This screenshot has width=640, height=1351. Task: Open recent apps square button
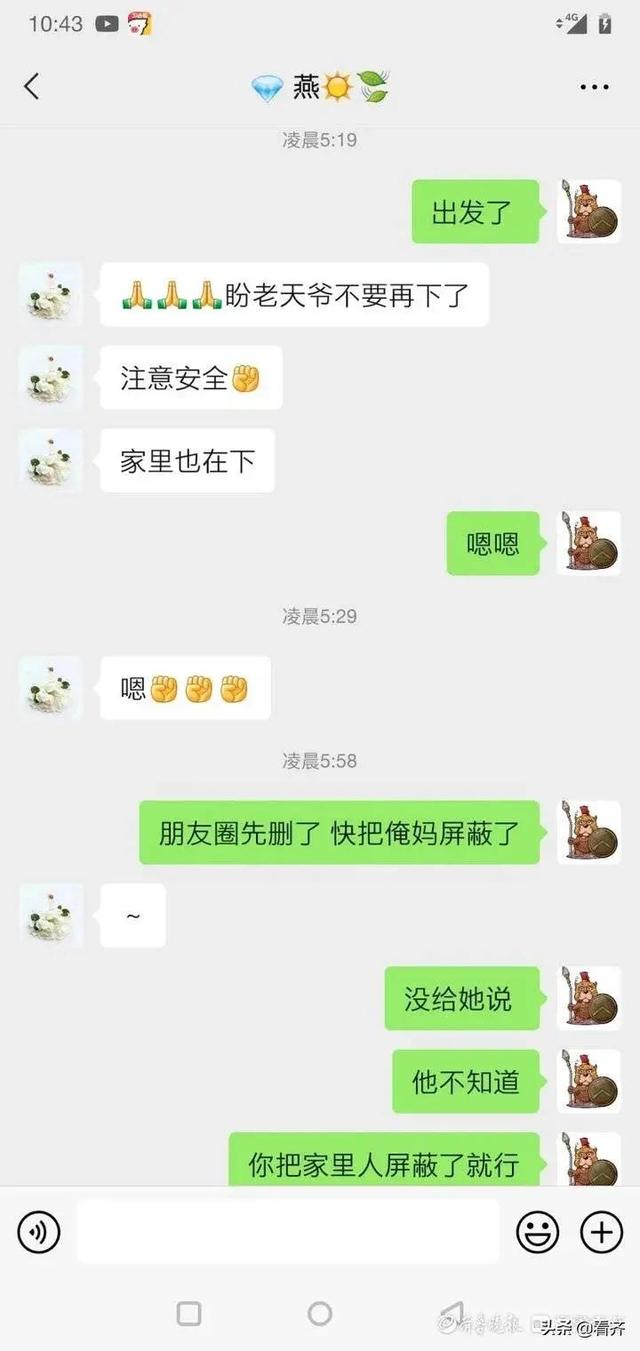point(188,1313)
